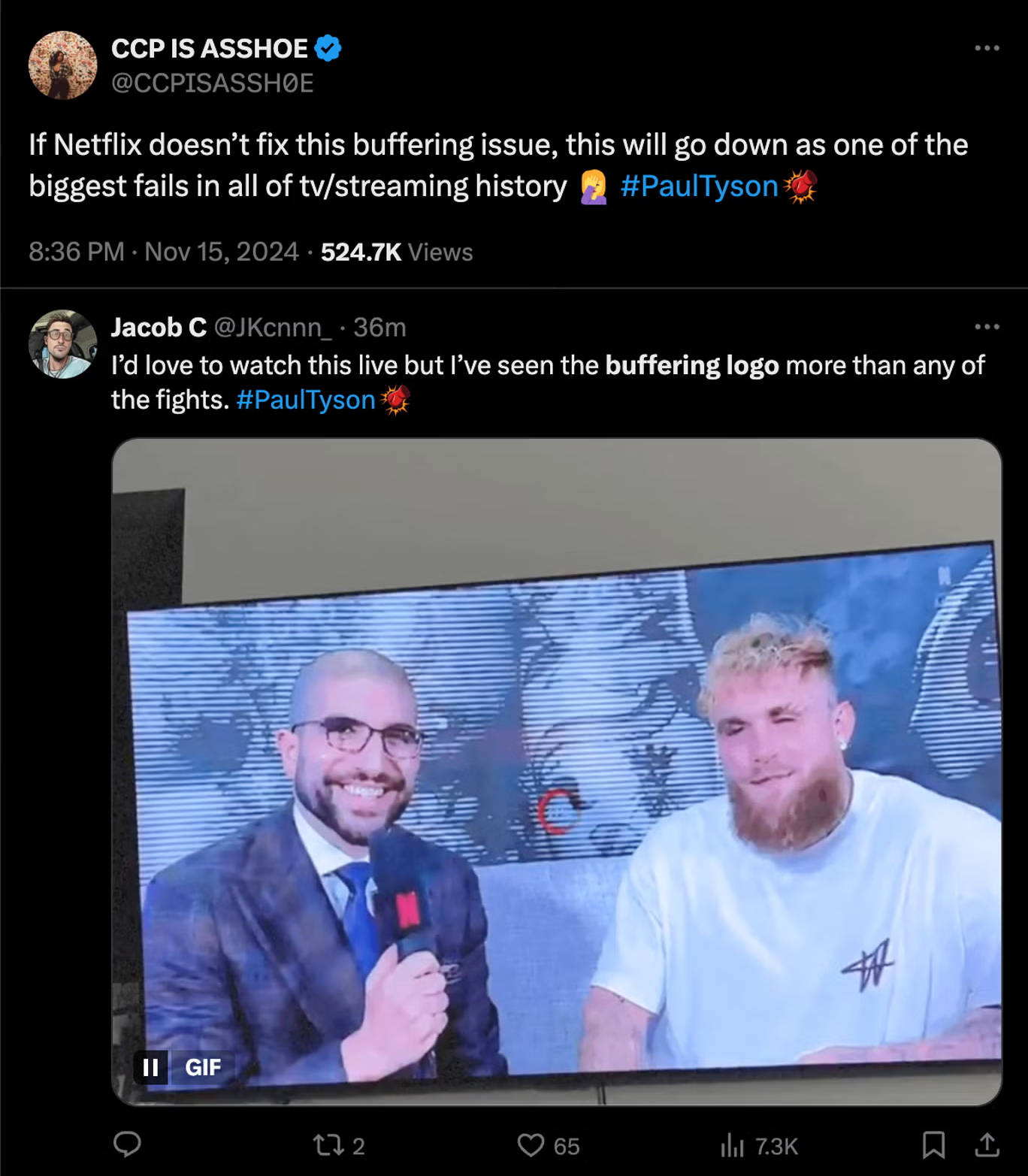Viewport: 1028px width, 1176px height.
Task: Open CCP IS ASSHOE's profile picture
Action: pyautogui.click(x=62, y=65)
